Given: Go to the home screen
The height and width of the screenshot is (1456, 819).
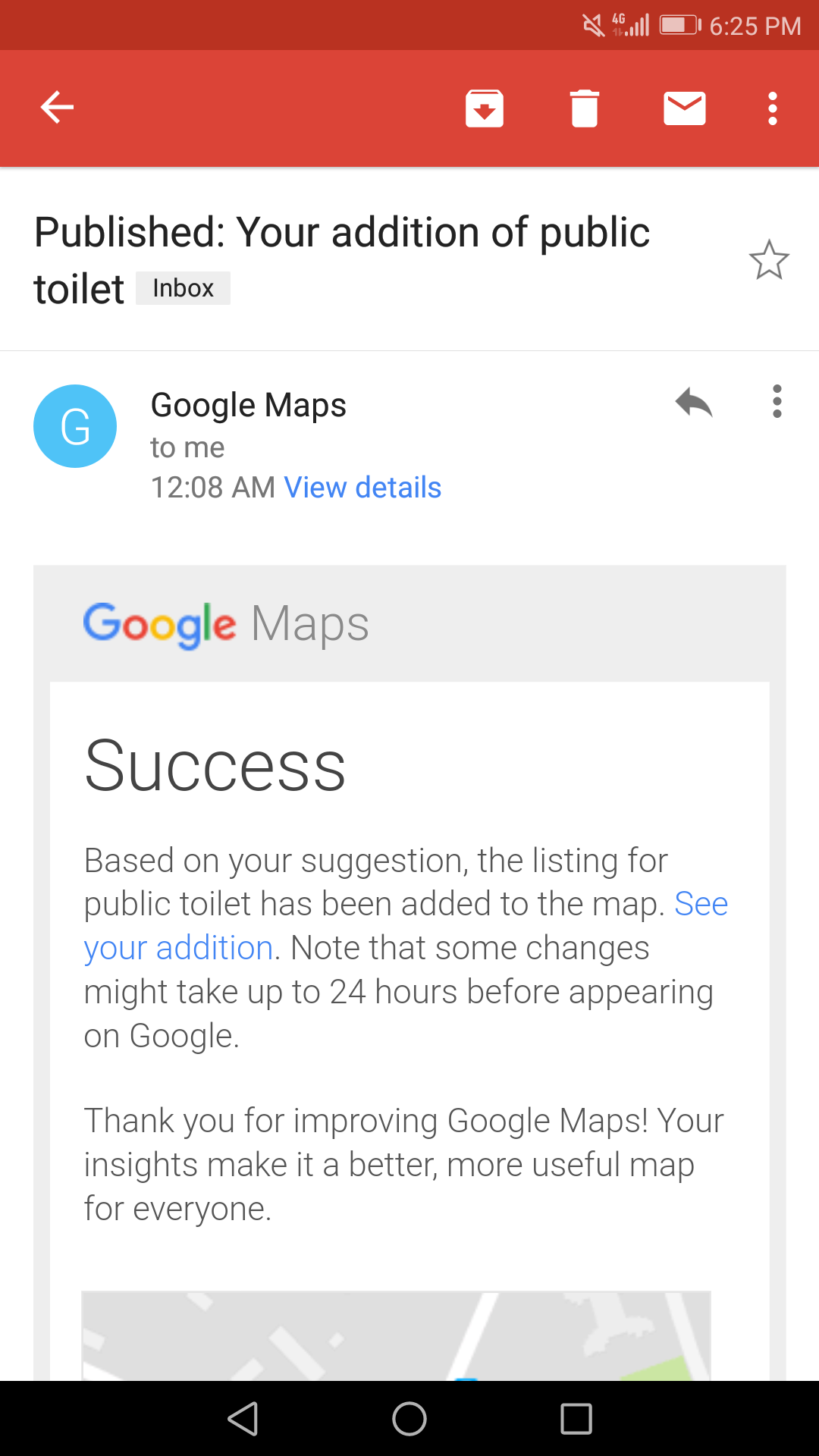Looking at the screenshot, I should [x=409, y=1419].
